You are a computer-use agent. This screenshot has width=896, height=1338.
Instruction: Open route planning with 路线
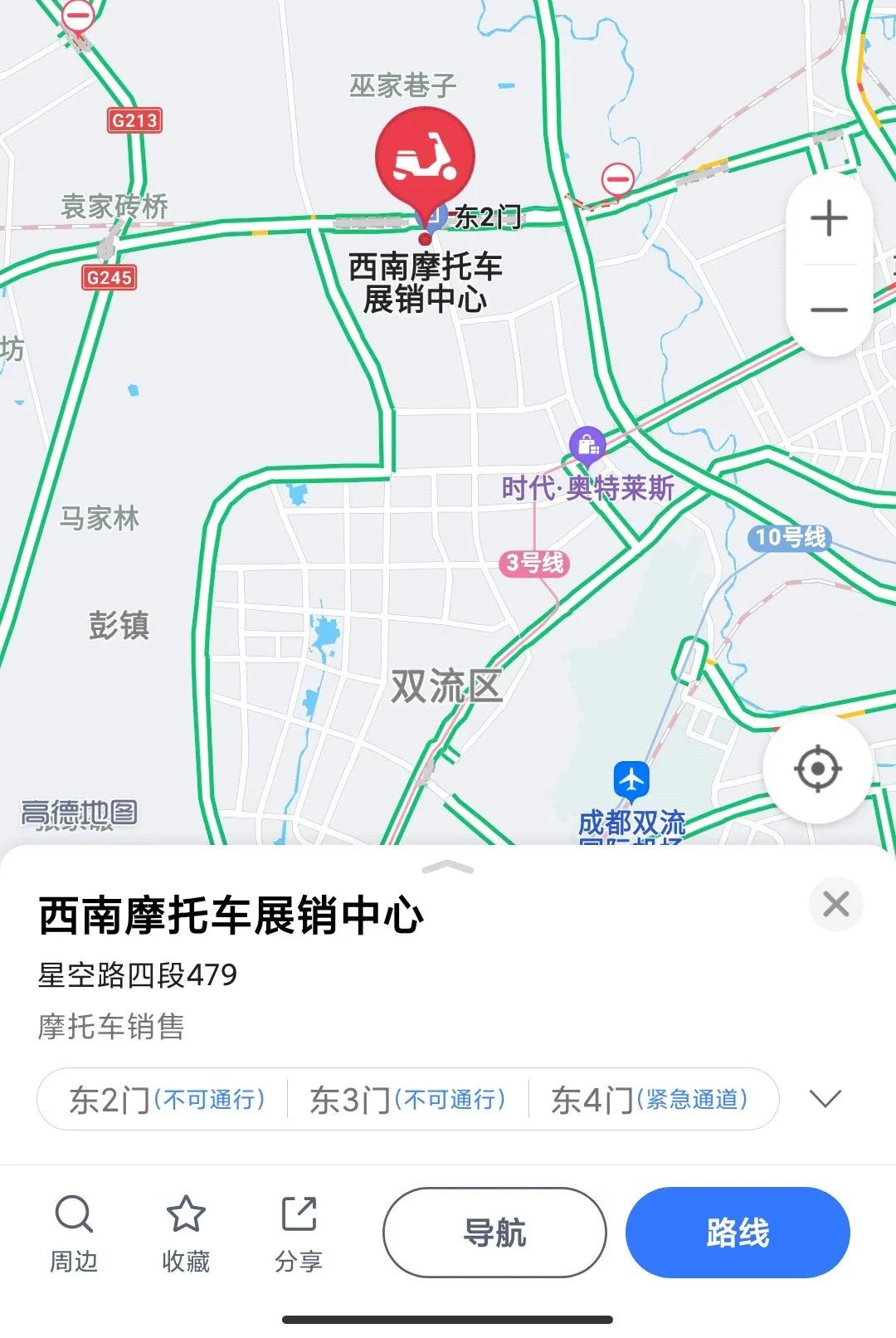pos(738,1233)
